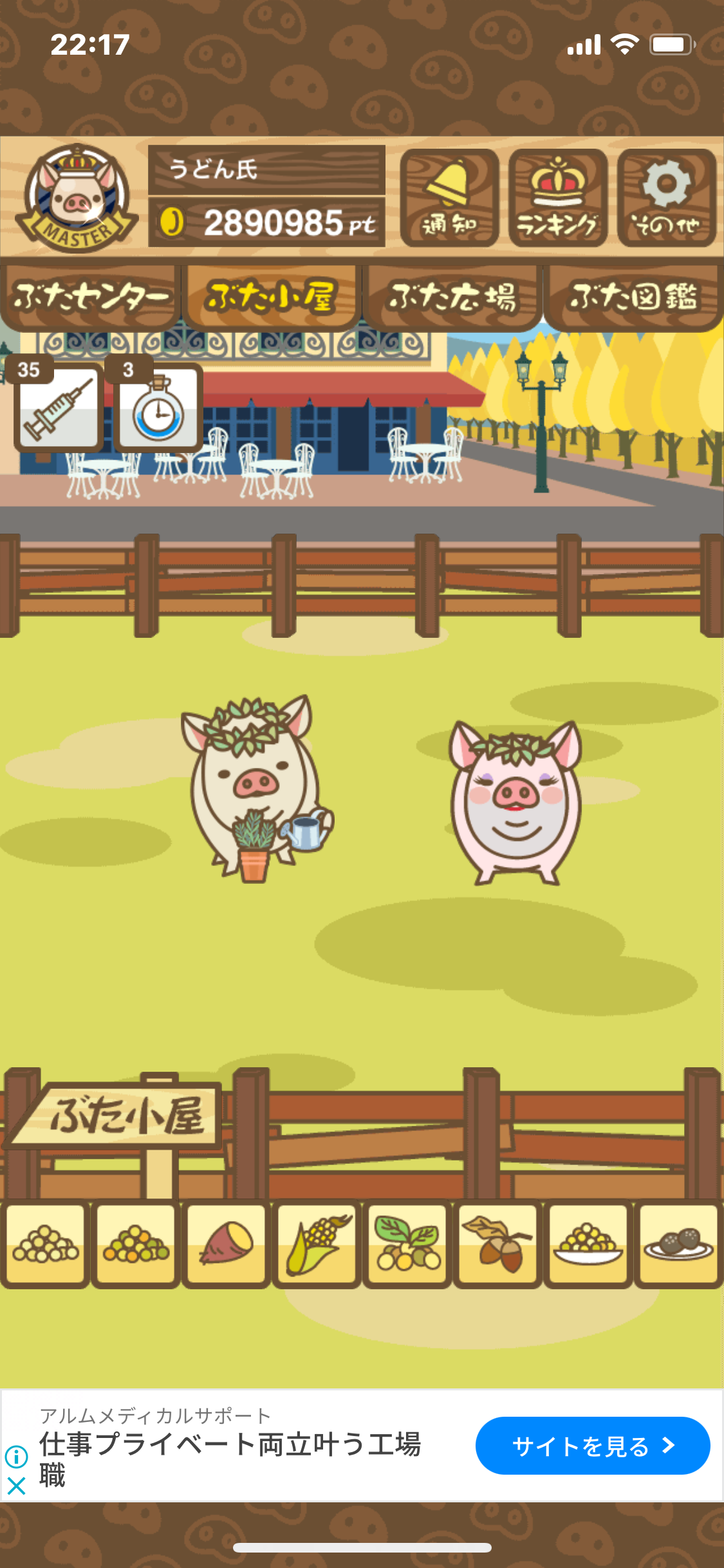The height and width of the screenshot is (1568, 724).
Task: Open その他 settings gear
Action: point(667,198)
